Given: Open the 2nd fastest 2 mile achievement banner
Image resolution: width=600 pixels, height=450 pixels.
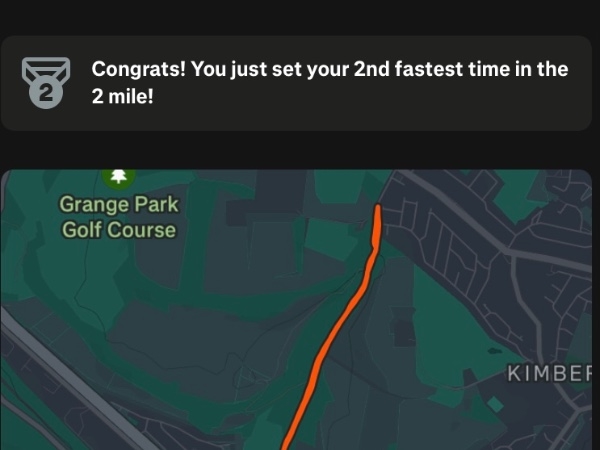Looking at the screenshot, I should click(x=300, y=84).
